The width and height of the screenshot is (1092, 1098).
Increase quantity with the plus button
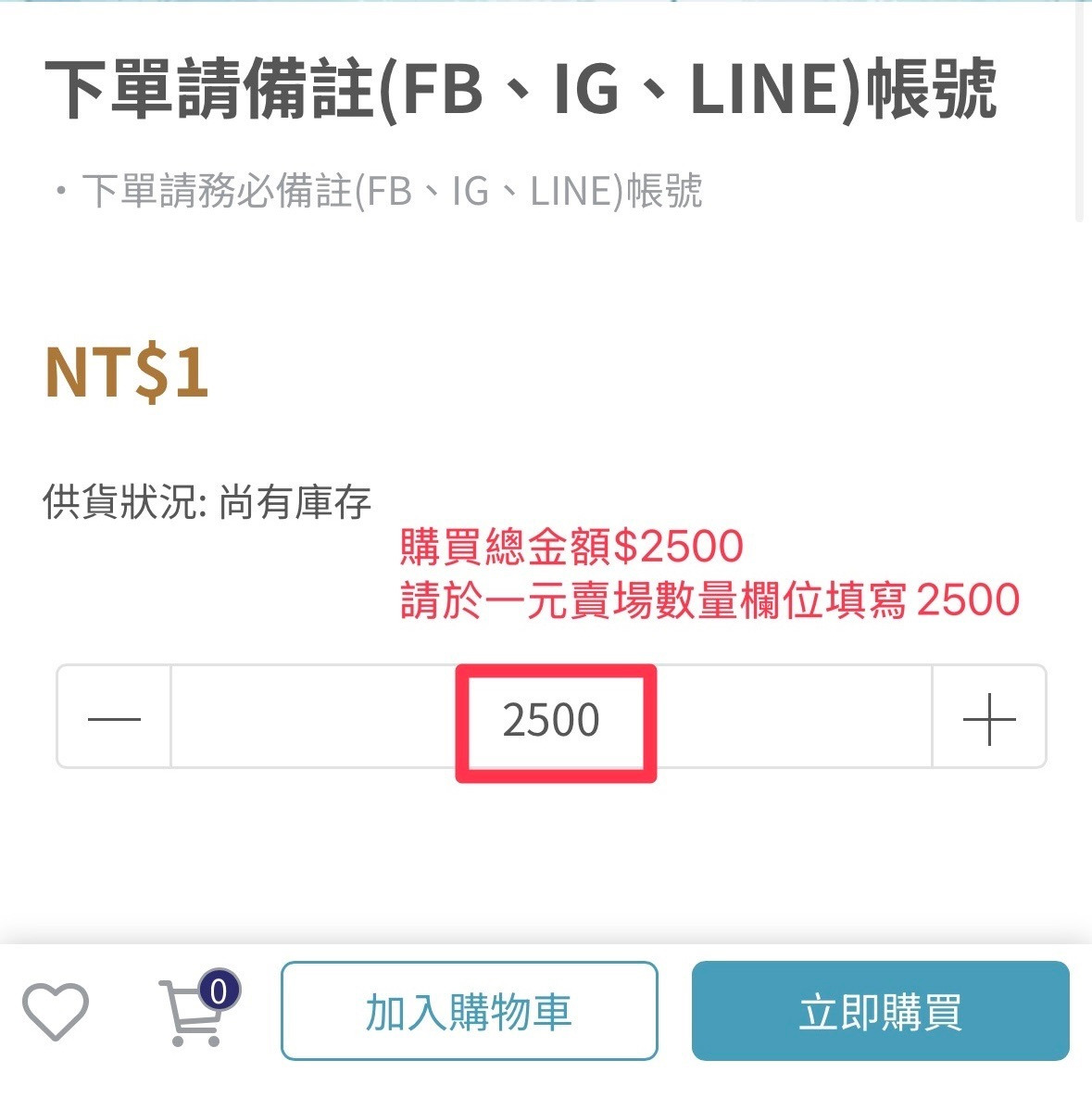(x=989, y=718)
